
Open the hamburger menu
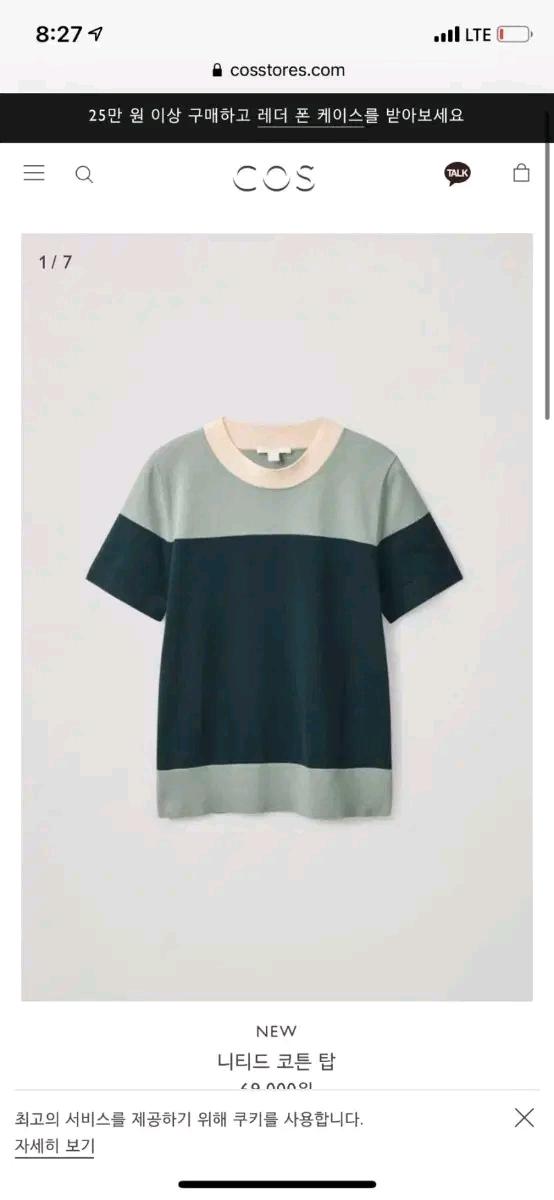pos(34,173)
